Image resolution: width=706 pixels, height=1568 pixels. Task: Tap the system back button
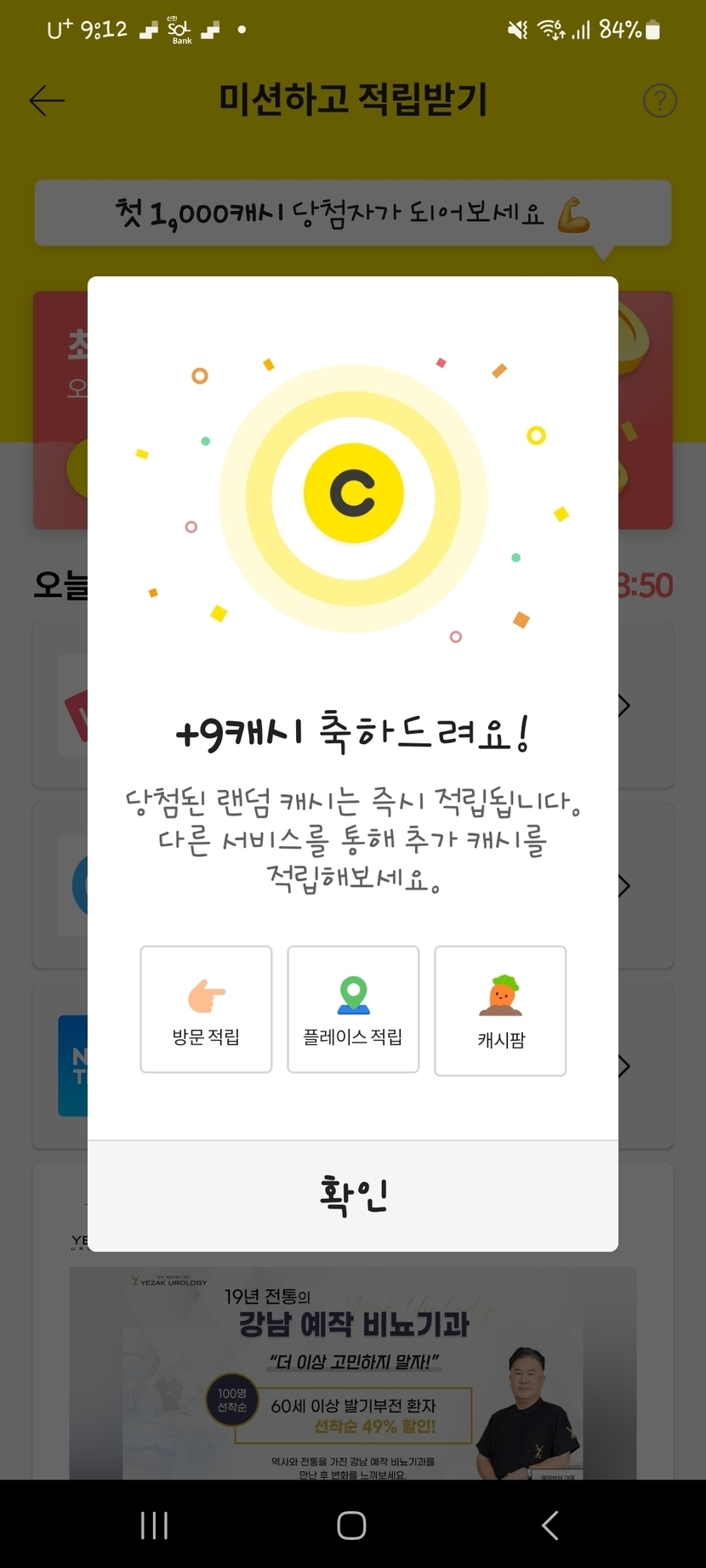[549, 1525]
